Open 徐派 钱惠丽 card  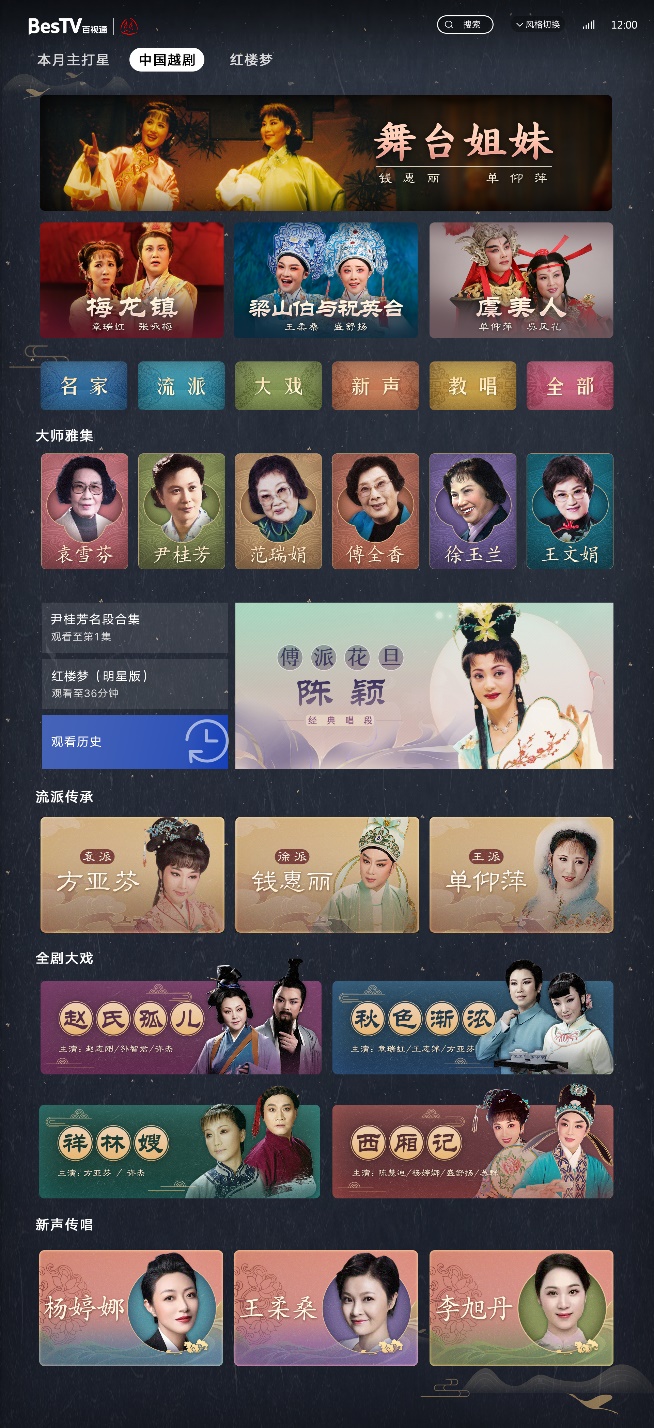point(326,875)
